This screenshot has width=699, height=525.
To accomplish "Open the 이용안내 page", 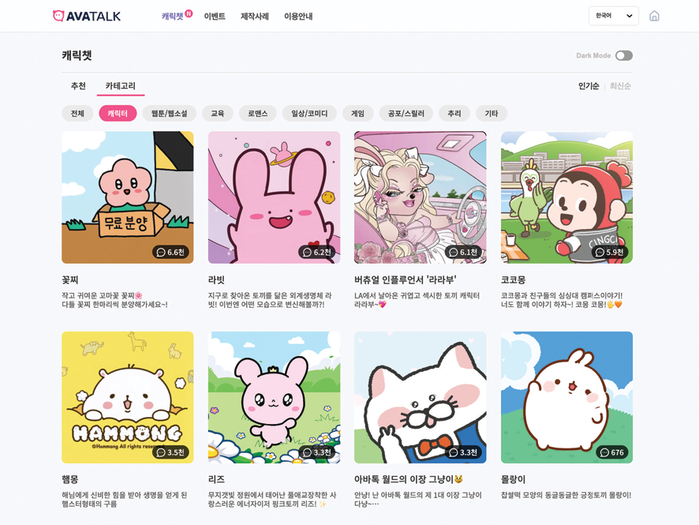I will coord(298,17).
